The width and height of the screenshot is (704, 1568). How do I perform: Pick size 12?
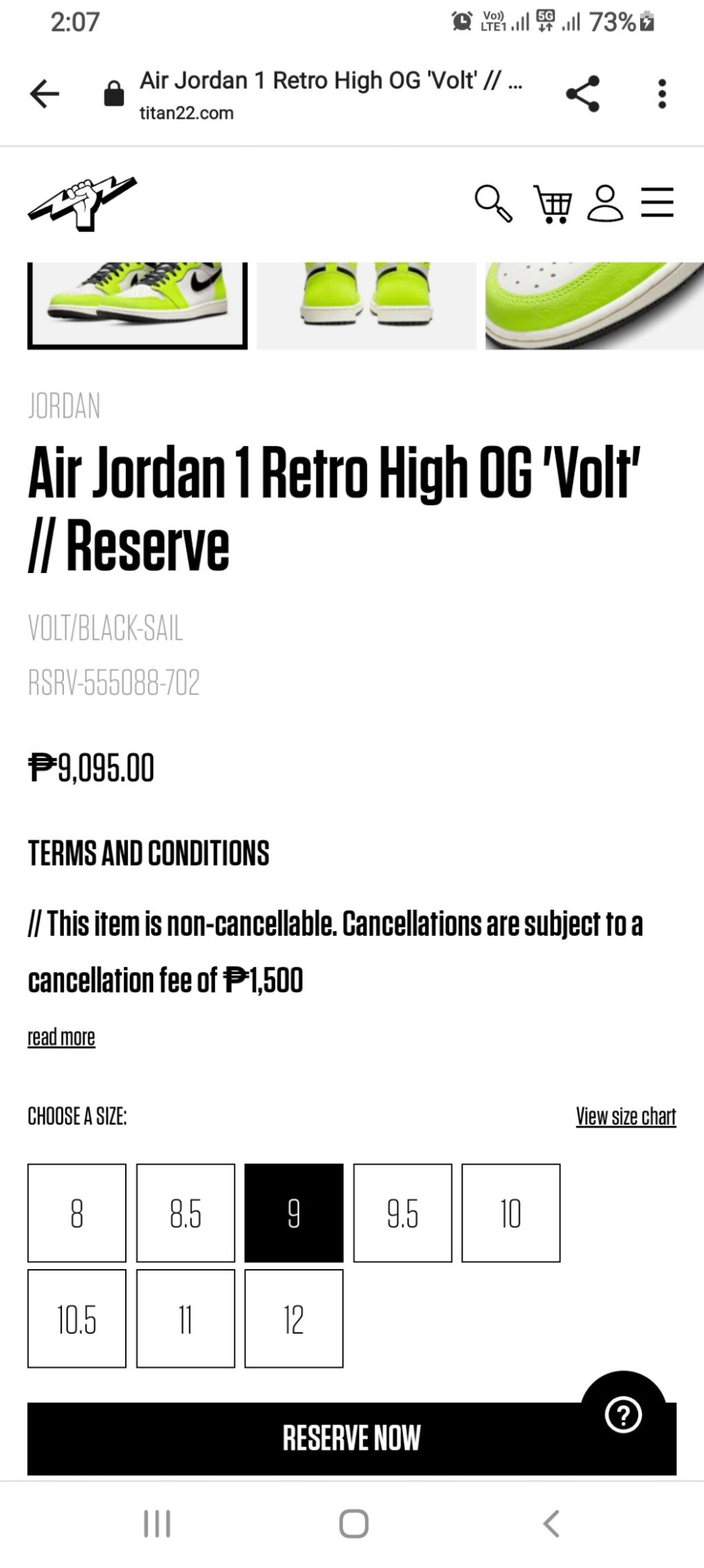tap(294, 1319)
